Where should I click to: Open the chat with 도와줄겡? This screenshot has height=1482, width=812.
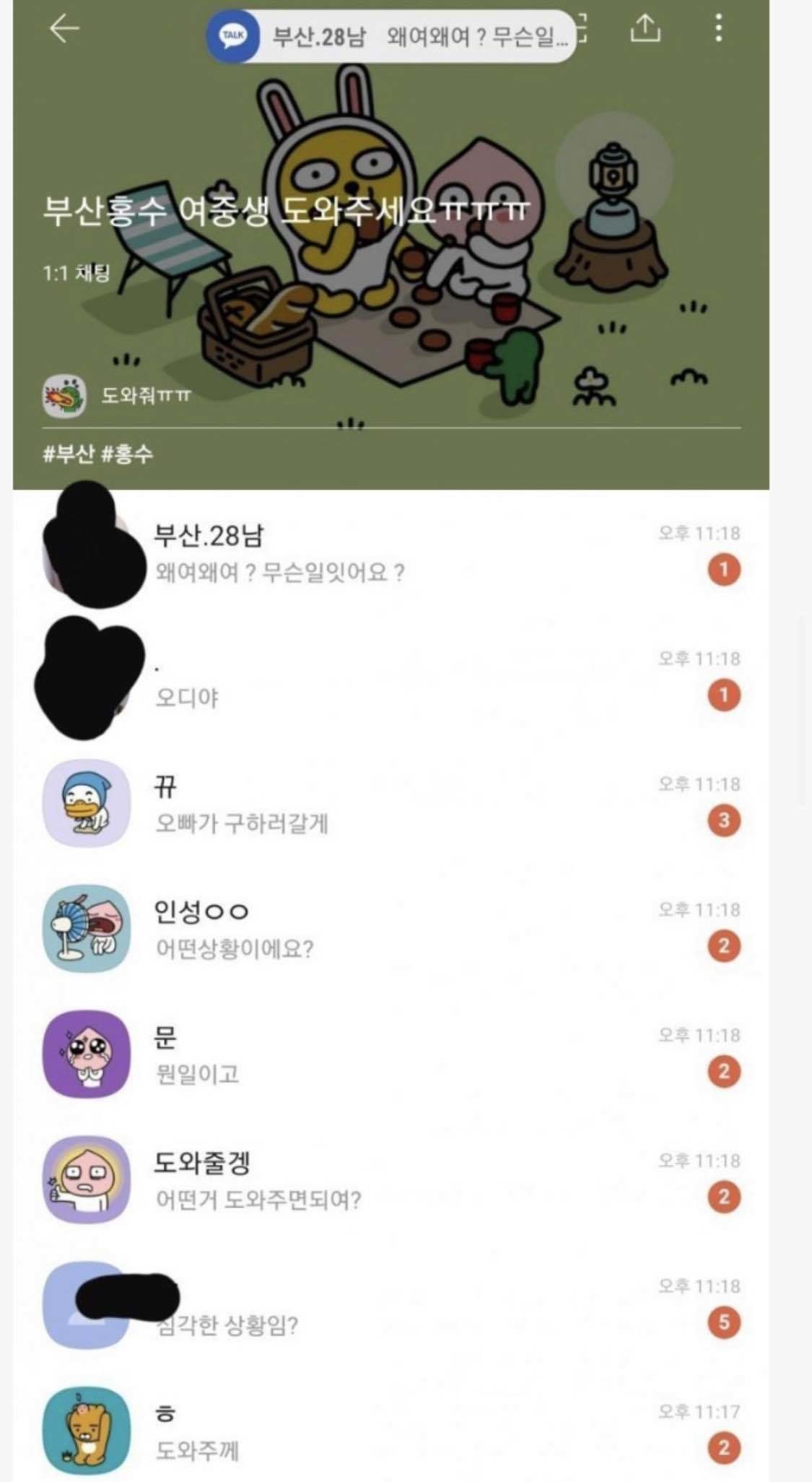click(390, 1180)
